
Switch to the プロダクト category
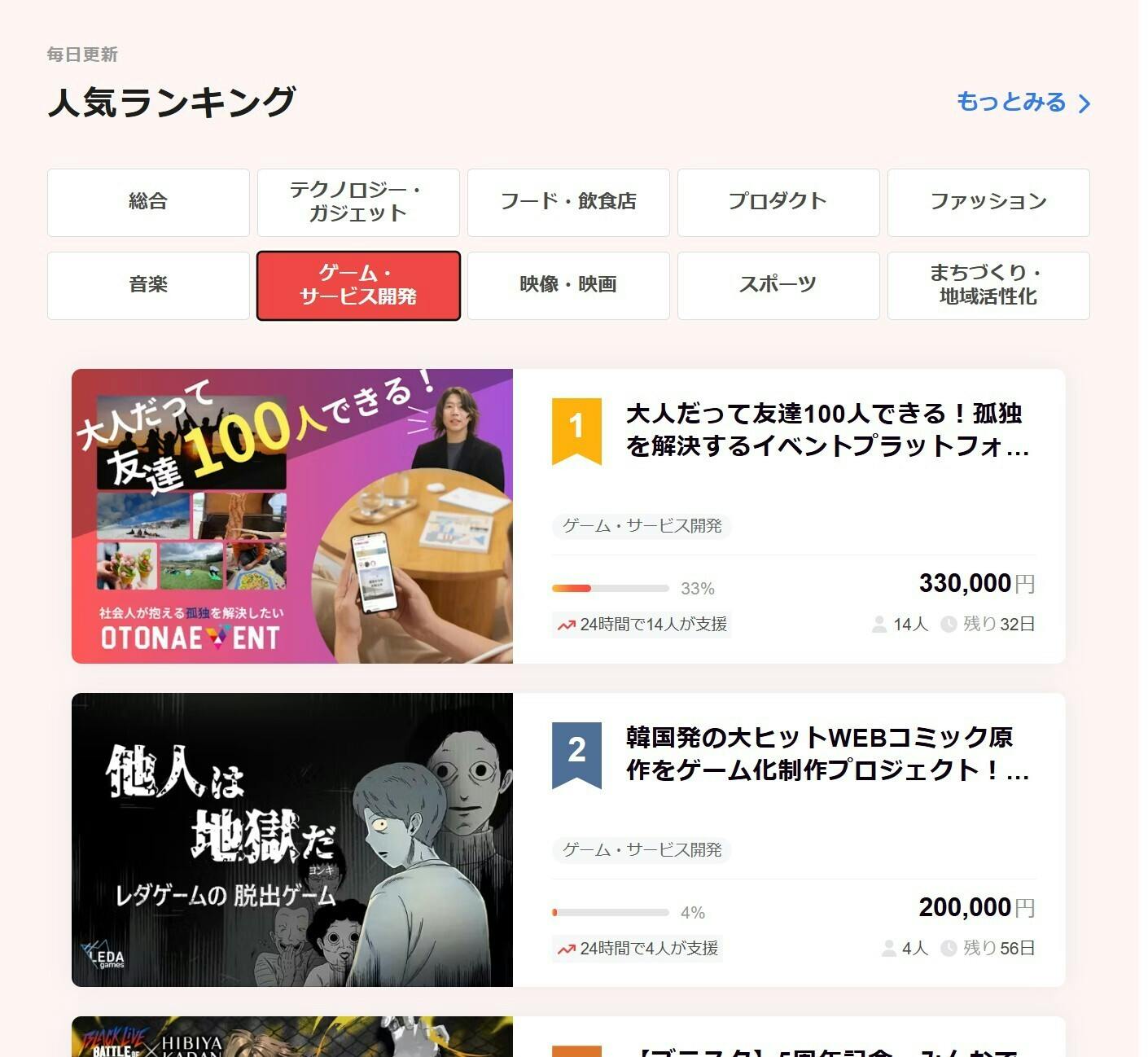coord(778,202)
